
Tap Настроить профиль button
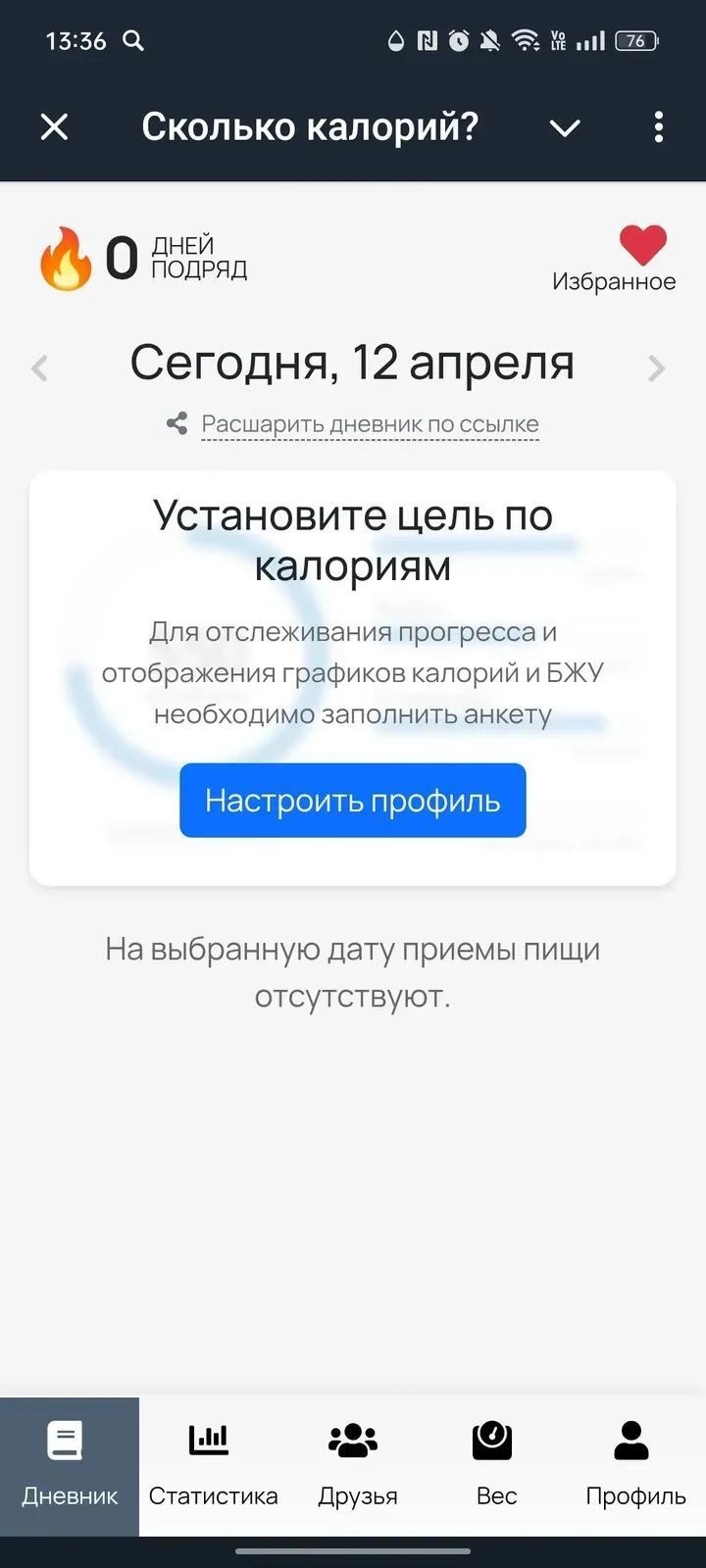pyautogui.click(x=353, y=801)
